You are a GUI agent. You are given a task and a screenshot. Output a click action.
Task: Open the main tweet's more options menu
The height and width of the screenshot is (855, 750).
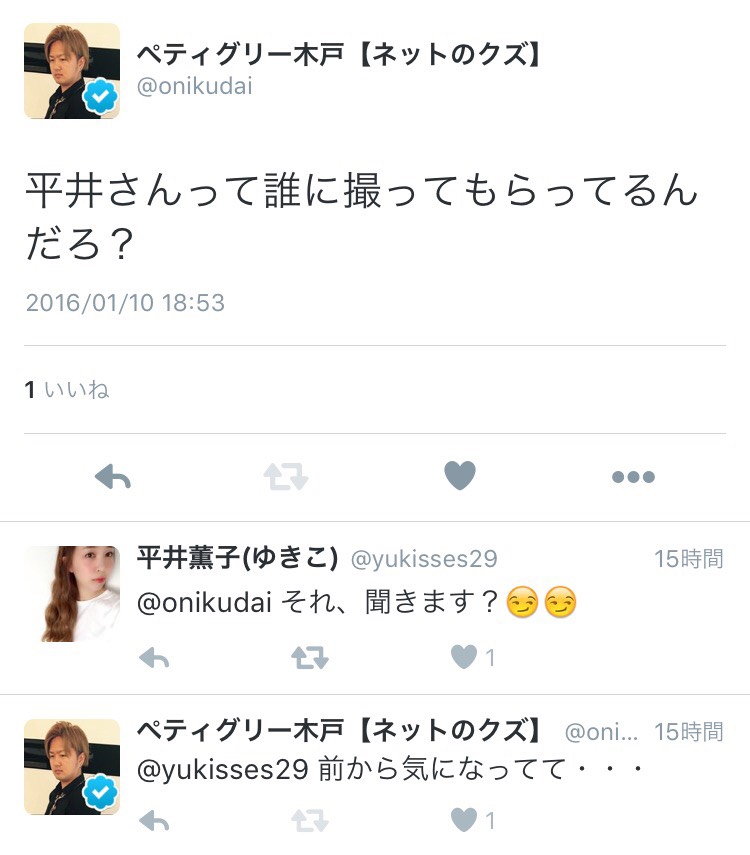coord(633,477)
